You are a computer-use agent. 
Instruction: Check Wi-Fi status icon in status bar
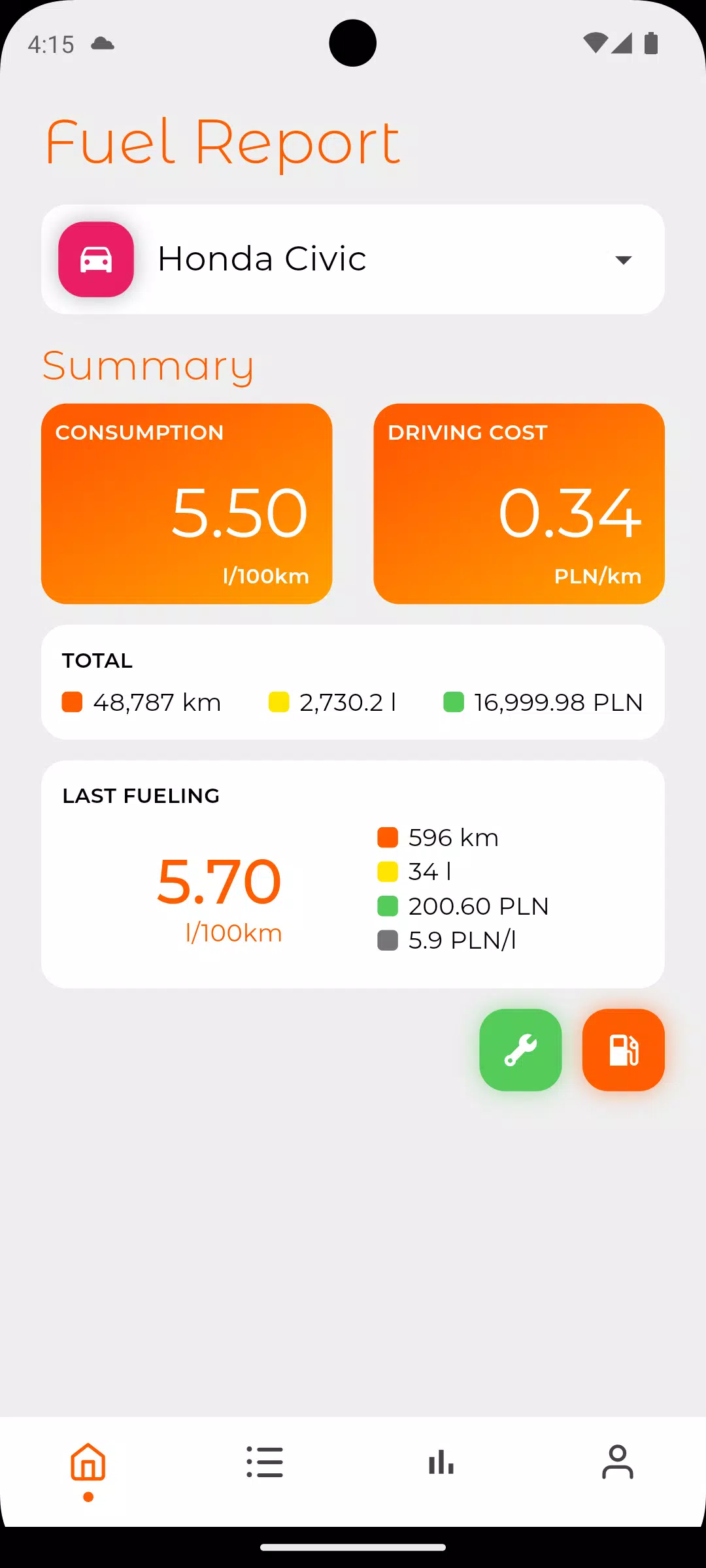[596, 41]
